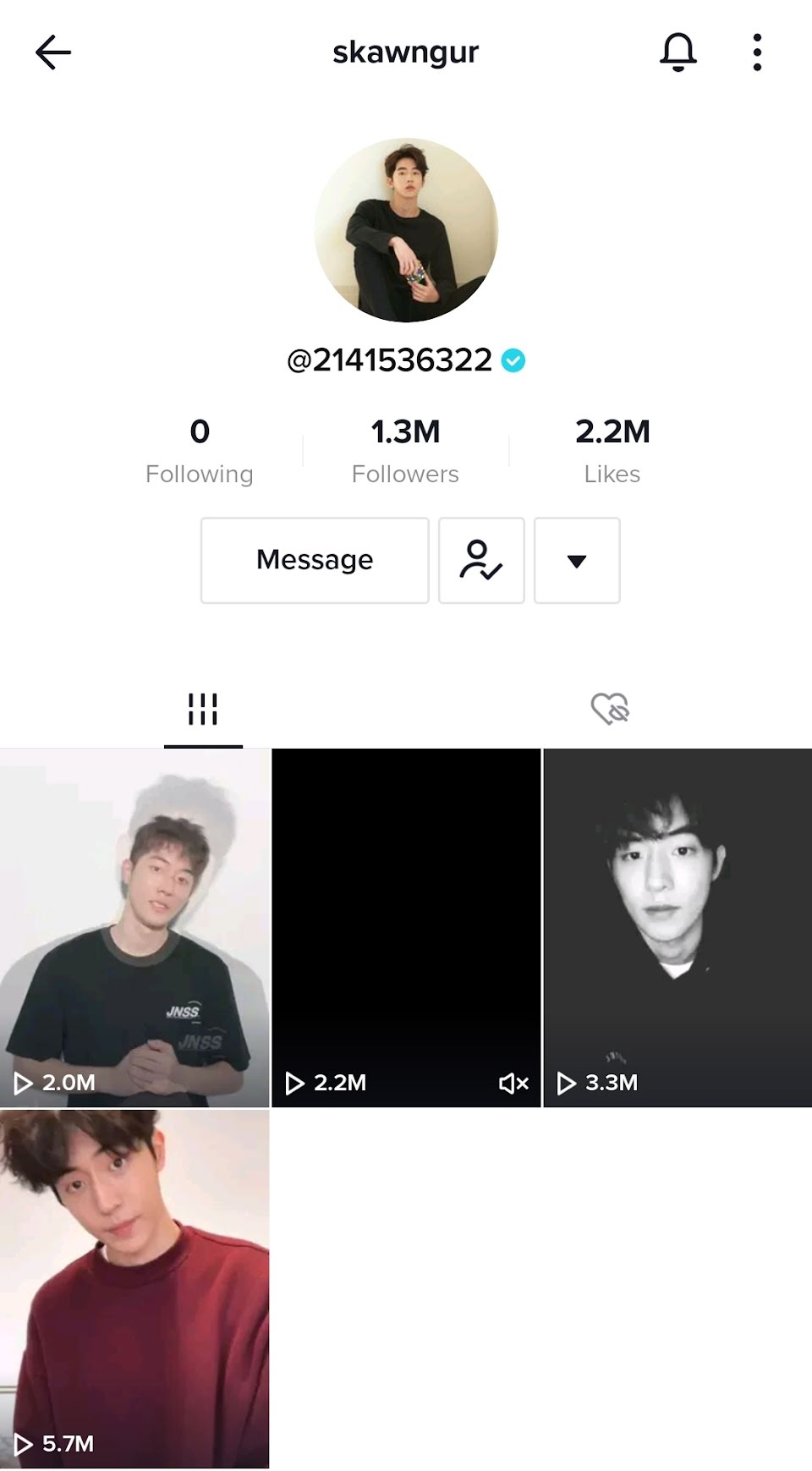View the Following list
This screenshot has width=812, height=1471.
(200, 450)
